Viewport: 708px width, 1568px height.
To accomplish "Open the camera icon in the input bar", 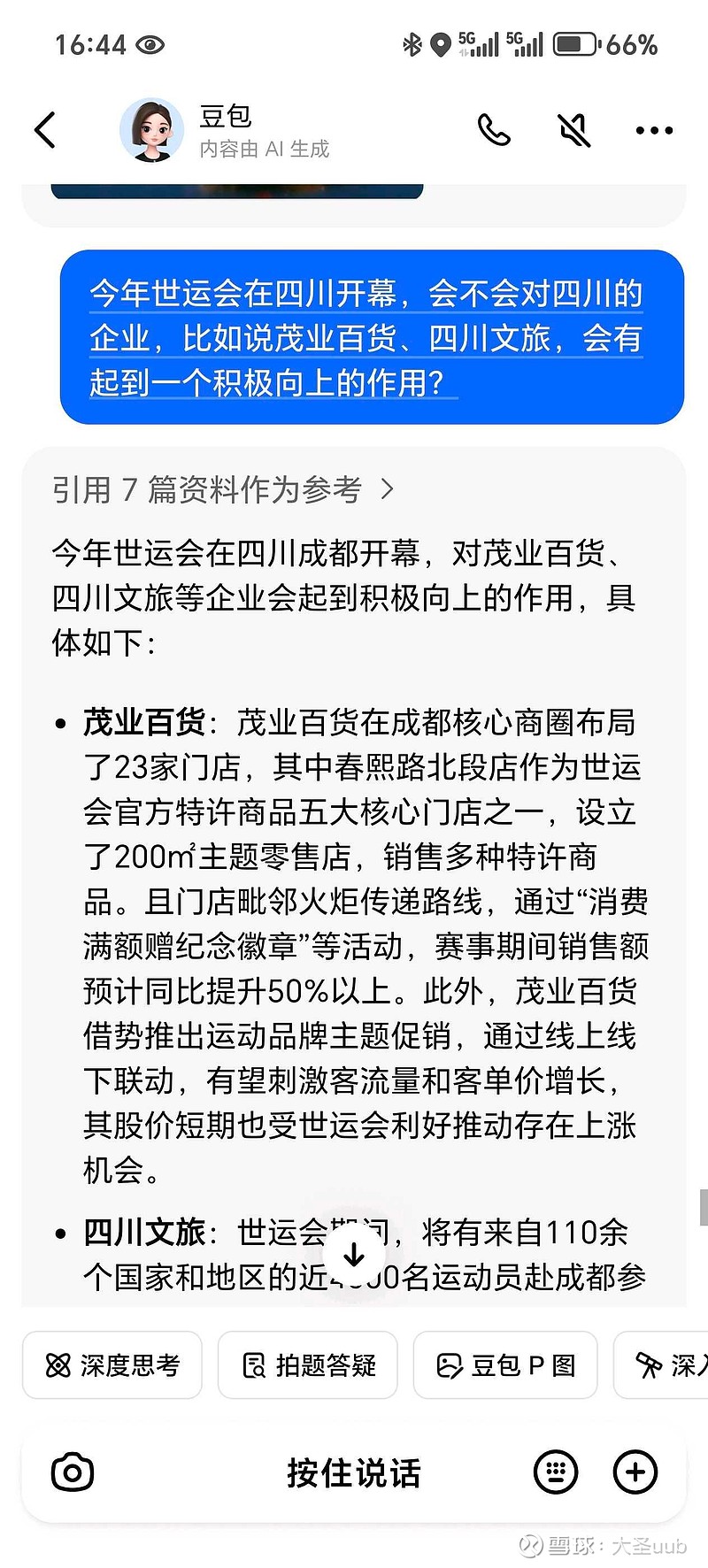I will (x=73, y=1472).
